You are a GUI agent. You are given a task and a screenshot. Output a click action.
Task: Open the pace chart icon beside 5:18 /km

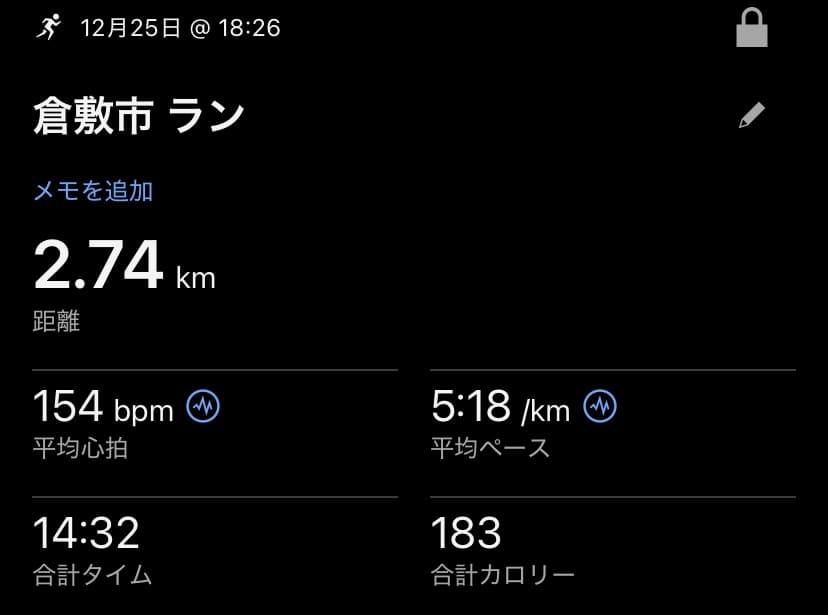(x=600, y=406)
